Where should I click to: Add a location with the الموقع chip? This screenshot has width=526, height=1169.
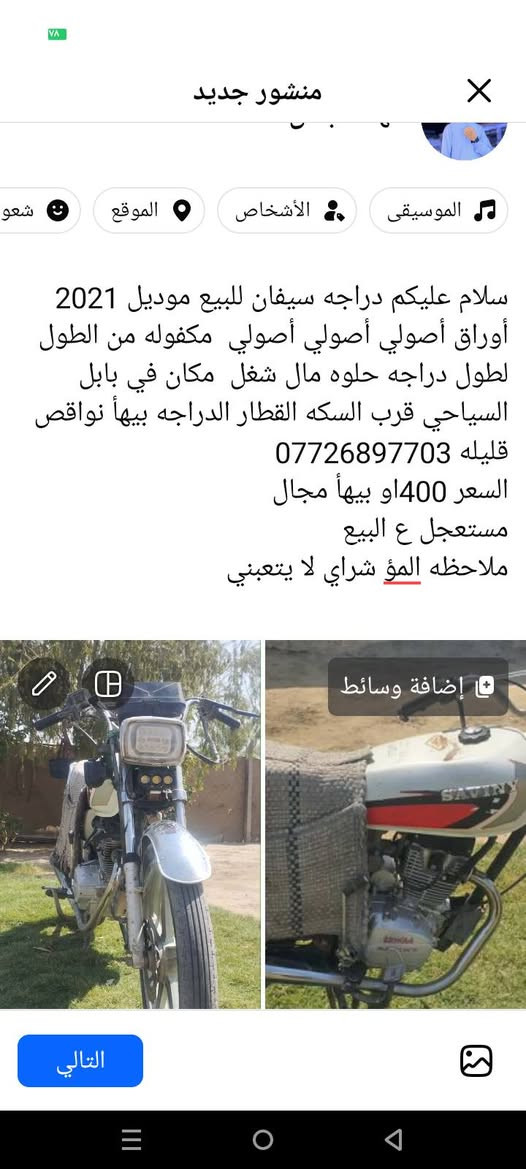pos(149,211)
